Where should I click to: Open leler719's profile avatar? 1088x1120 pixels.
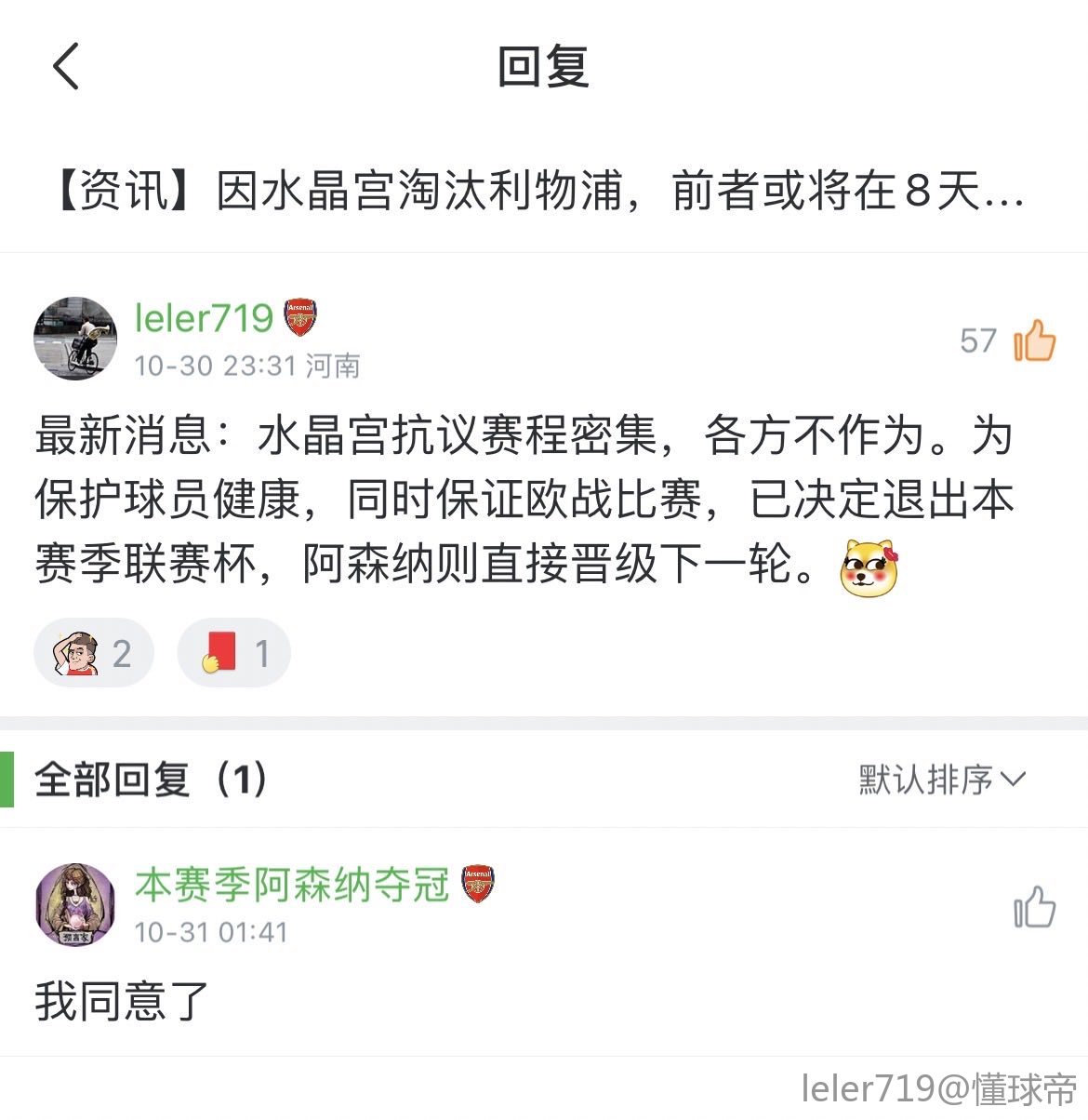[75, 340]
